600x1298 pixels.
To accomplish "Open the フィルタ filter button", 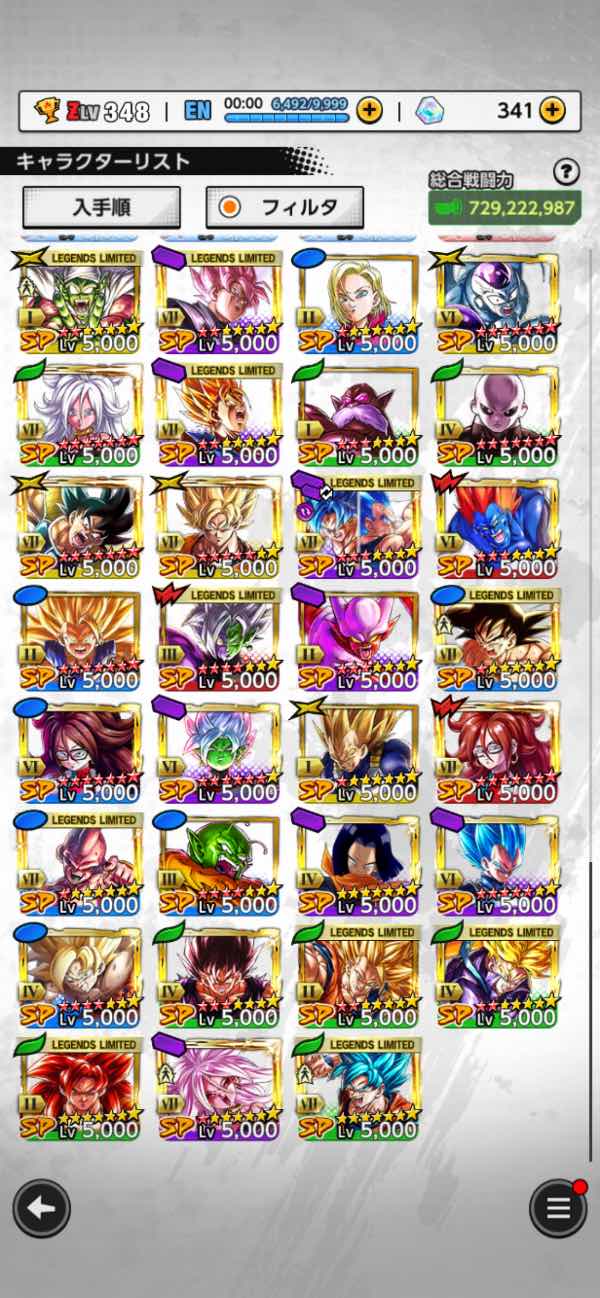I will (x=285, y=207).
